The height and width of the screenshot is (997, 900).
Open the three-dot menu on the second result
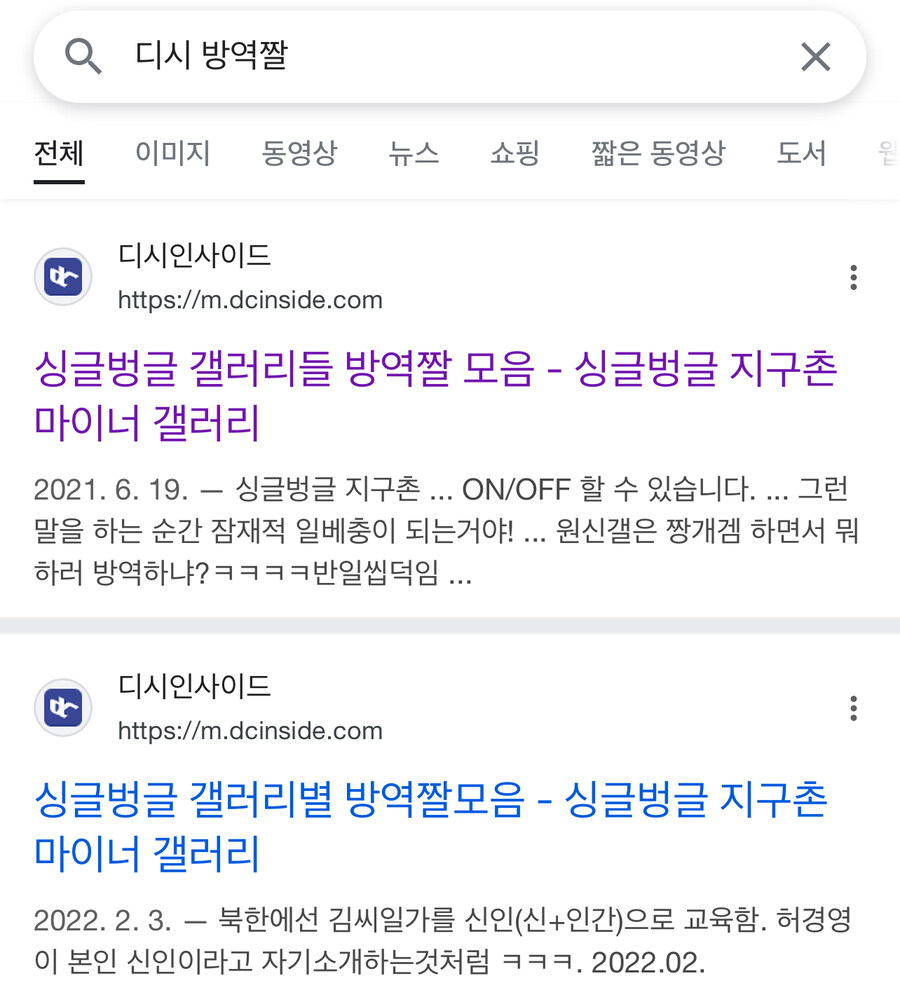853,709
